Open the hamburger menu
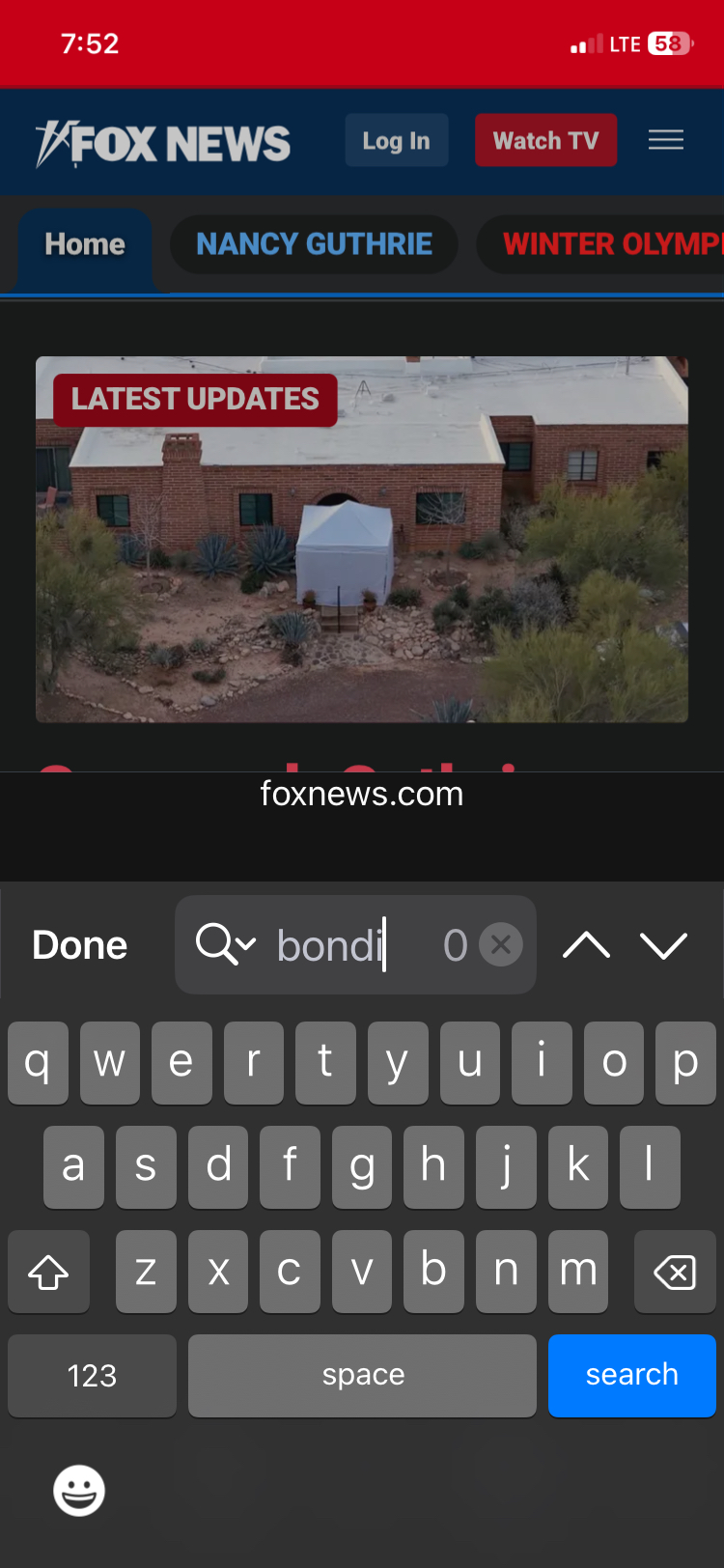 coord(665,141)
